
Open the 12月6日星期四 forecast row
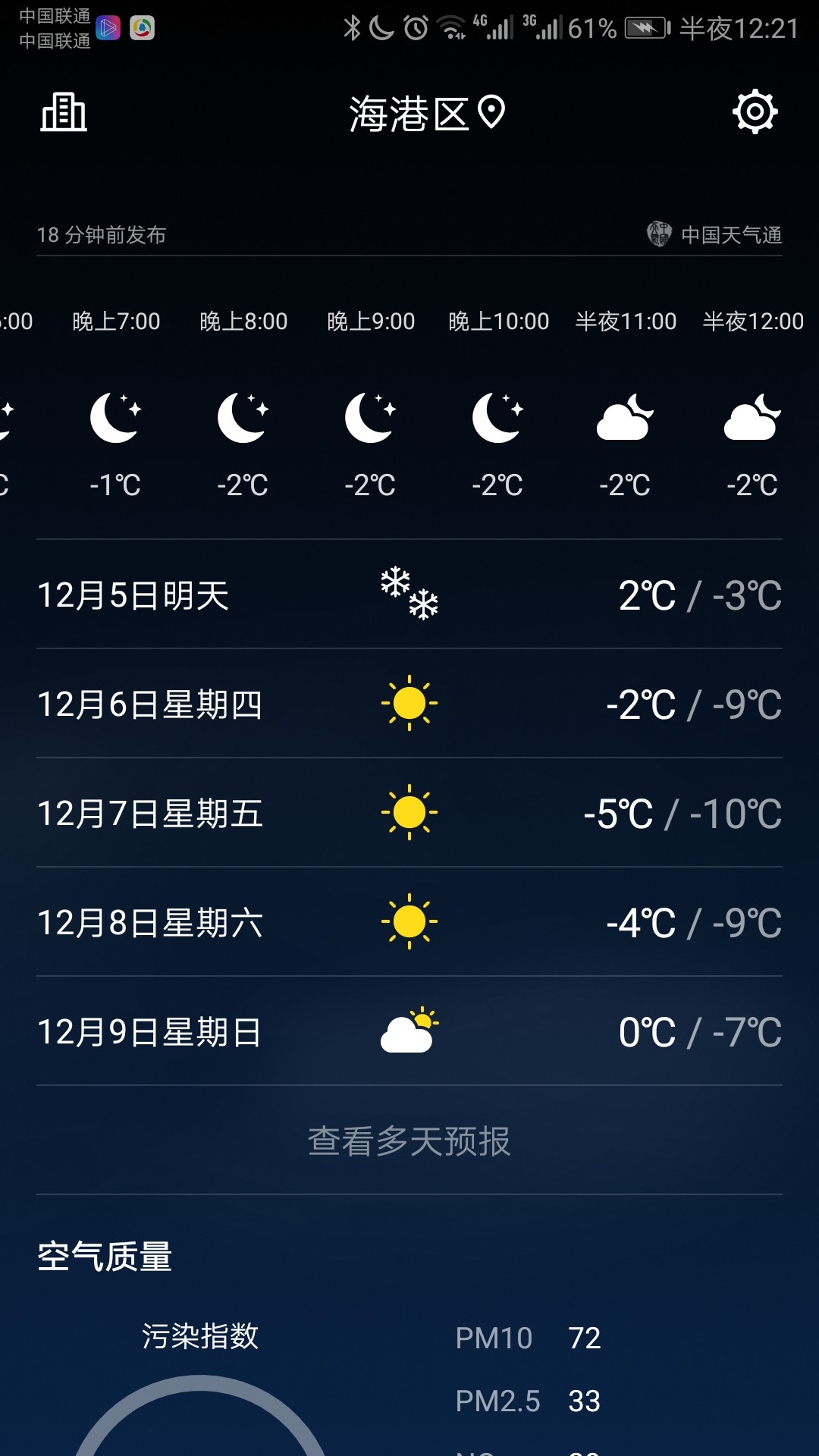(x=409, y=704)
